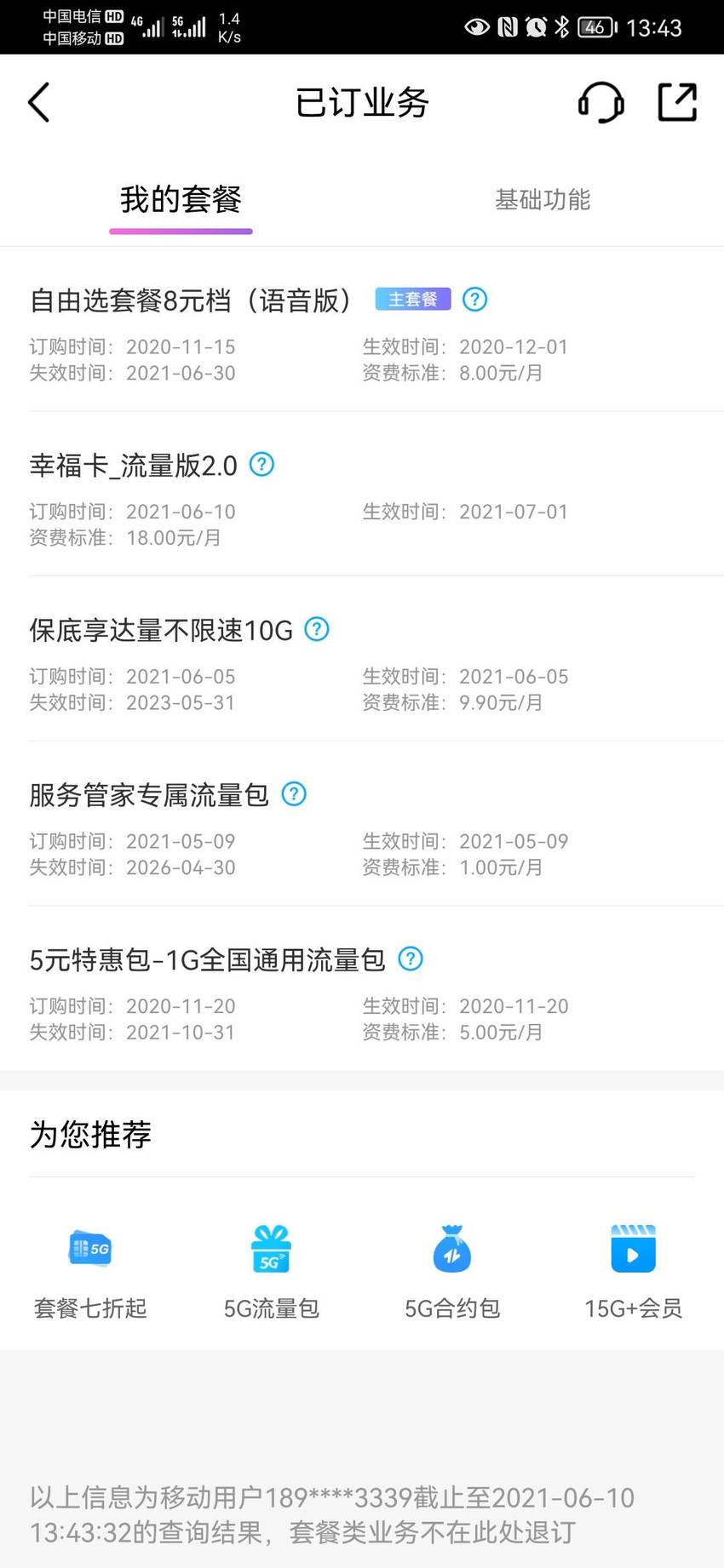Tap help icon for 5元特惠包-1G全国通用流量包
Image resolution: width=724 pixels, height=1568 pixels.
click(x=411, y=959)
